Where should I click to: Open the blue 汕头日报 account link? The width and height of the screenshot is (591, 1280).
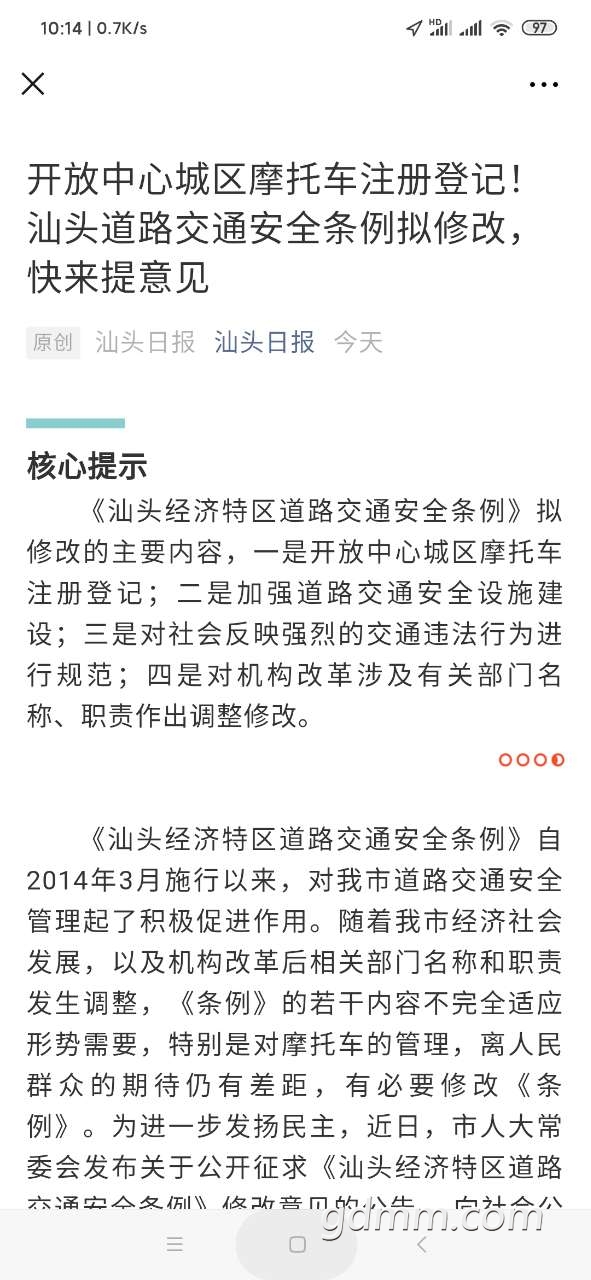265,343
